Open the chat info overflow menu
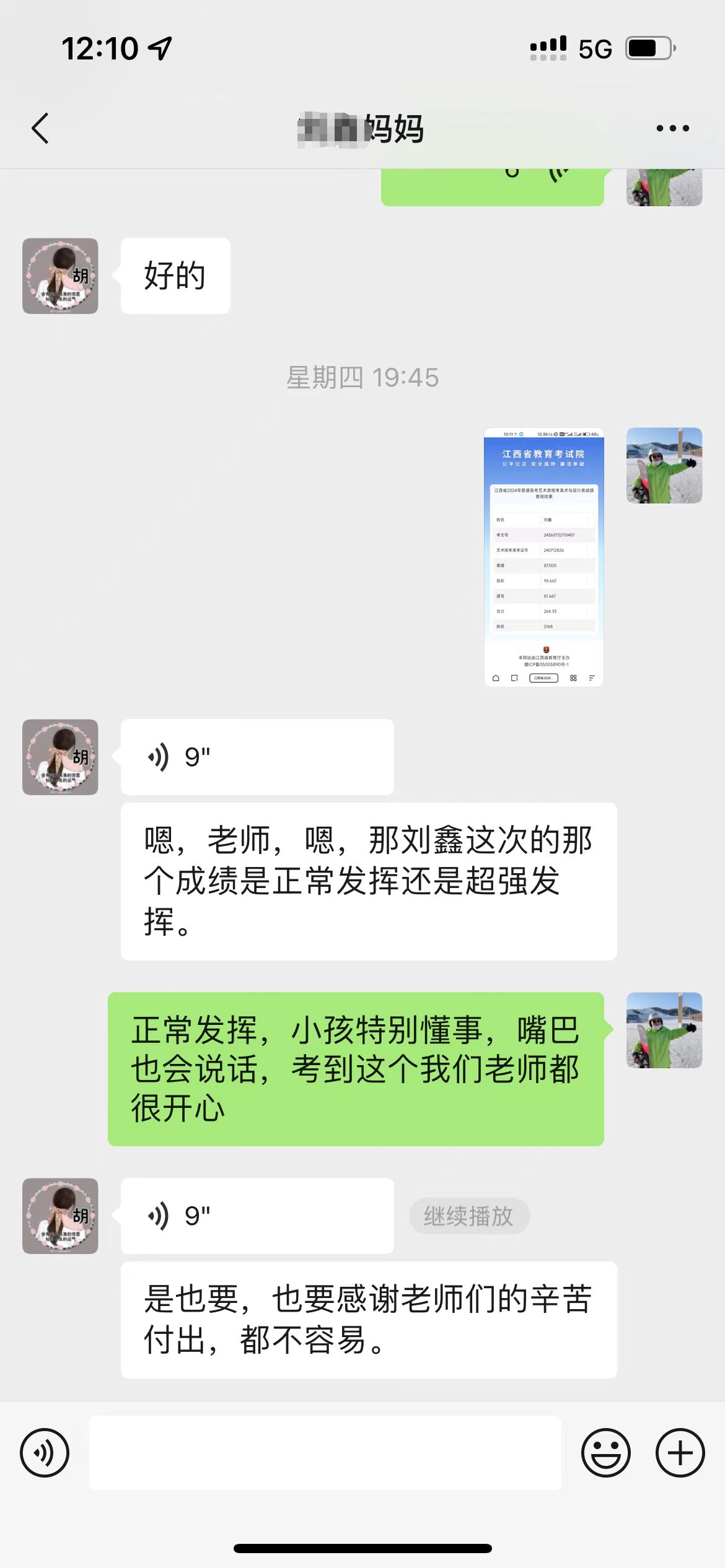 pos(672,129)
